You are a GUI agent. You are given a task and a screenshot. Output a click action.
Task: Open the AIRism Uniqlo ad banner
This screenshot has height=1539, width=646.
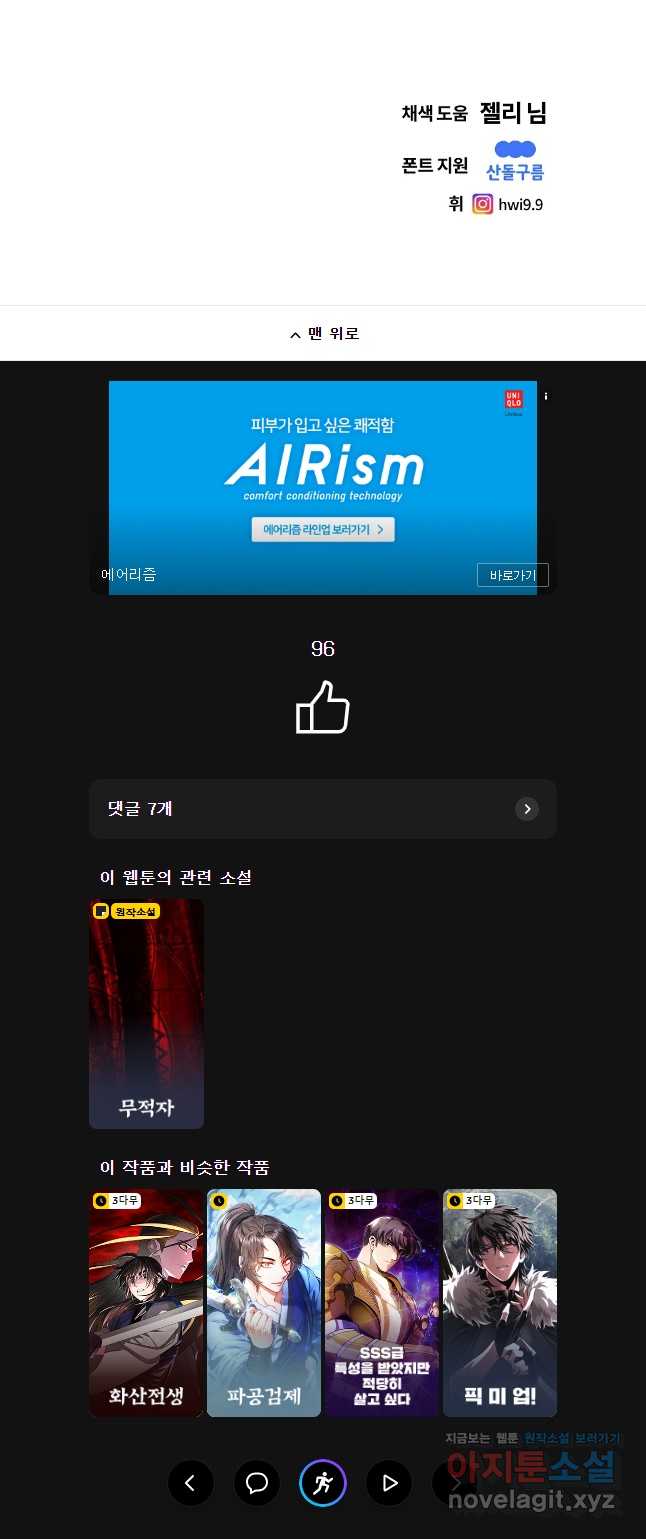[322, 472]
